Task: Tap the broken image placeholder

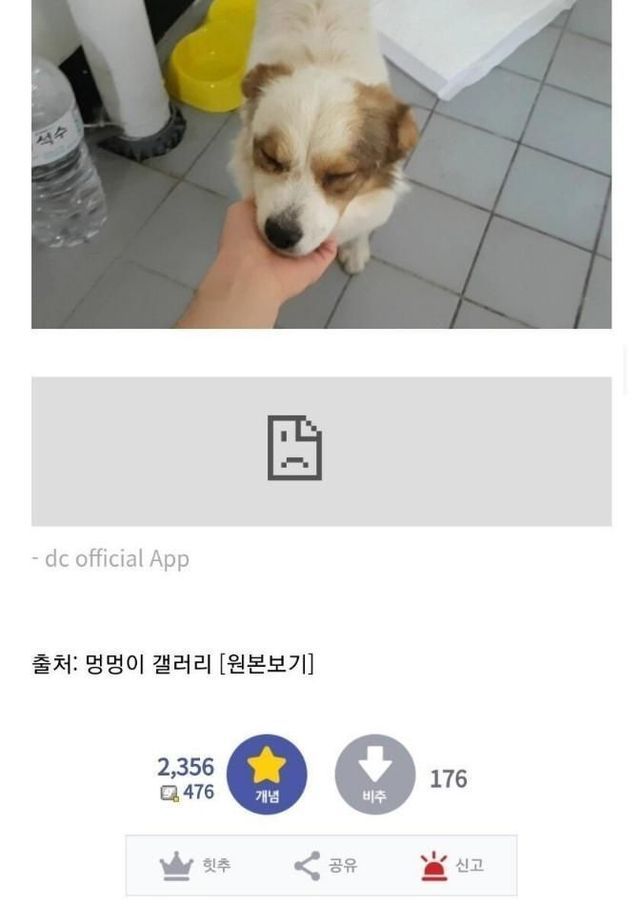Action: tap(320, 450)
